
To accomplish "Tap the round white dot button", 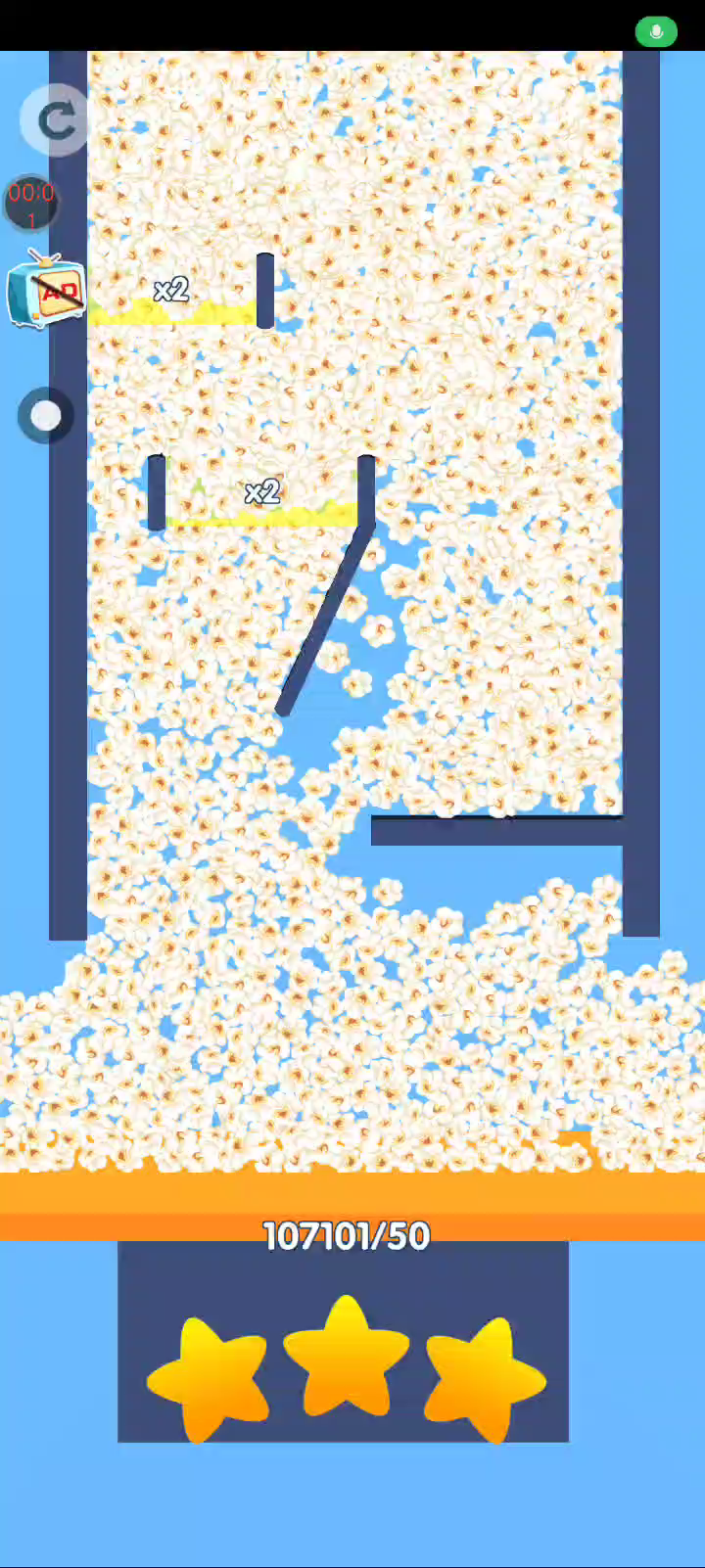I will [45, 416].
